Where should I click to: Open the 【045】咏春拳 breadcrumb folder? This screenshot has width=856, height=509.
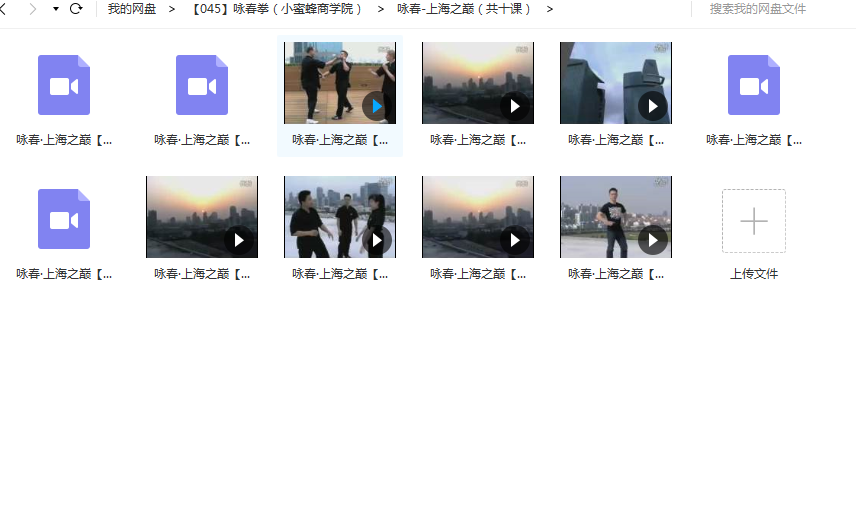276,9
